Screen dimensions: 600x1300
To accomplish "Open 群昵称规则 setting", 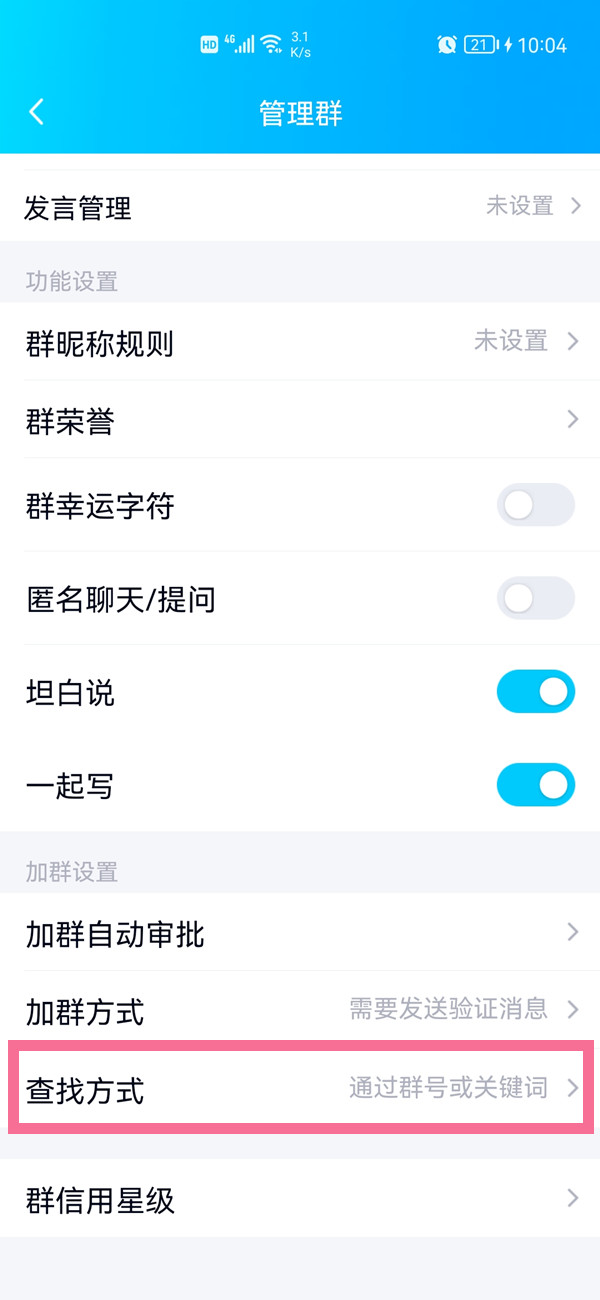I will (300, 343).
